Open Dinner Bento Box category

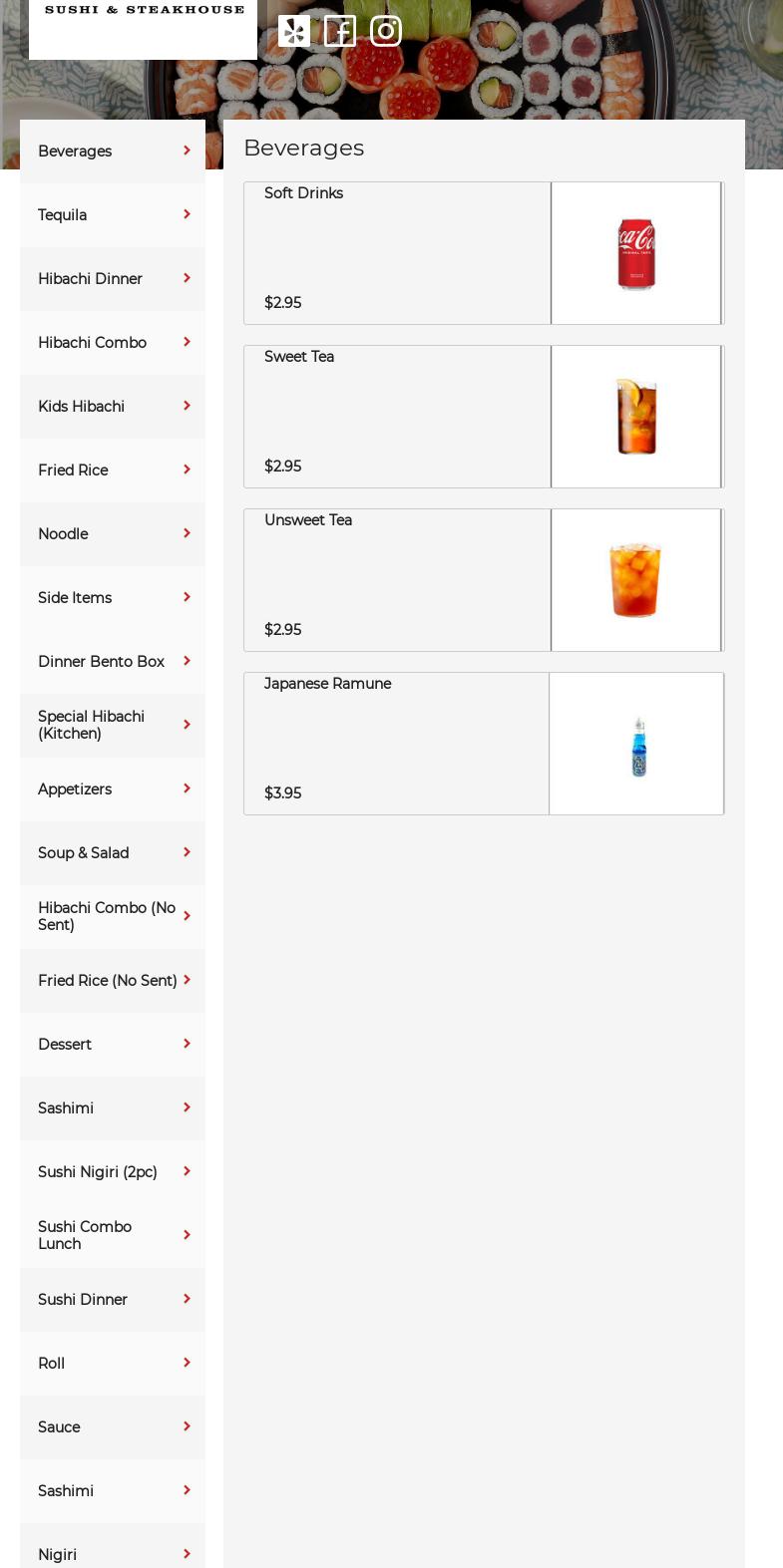tap(113, 662)
